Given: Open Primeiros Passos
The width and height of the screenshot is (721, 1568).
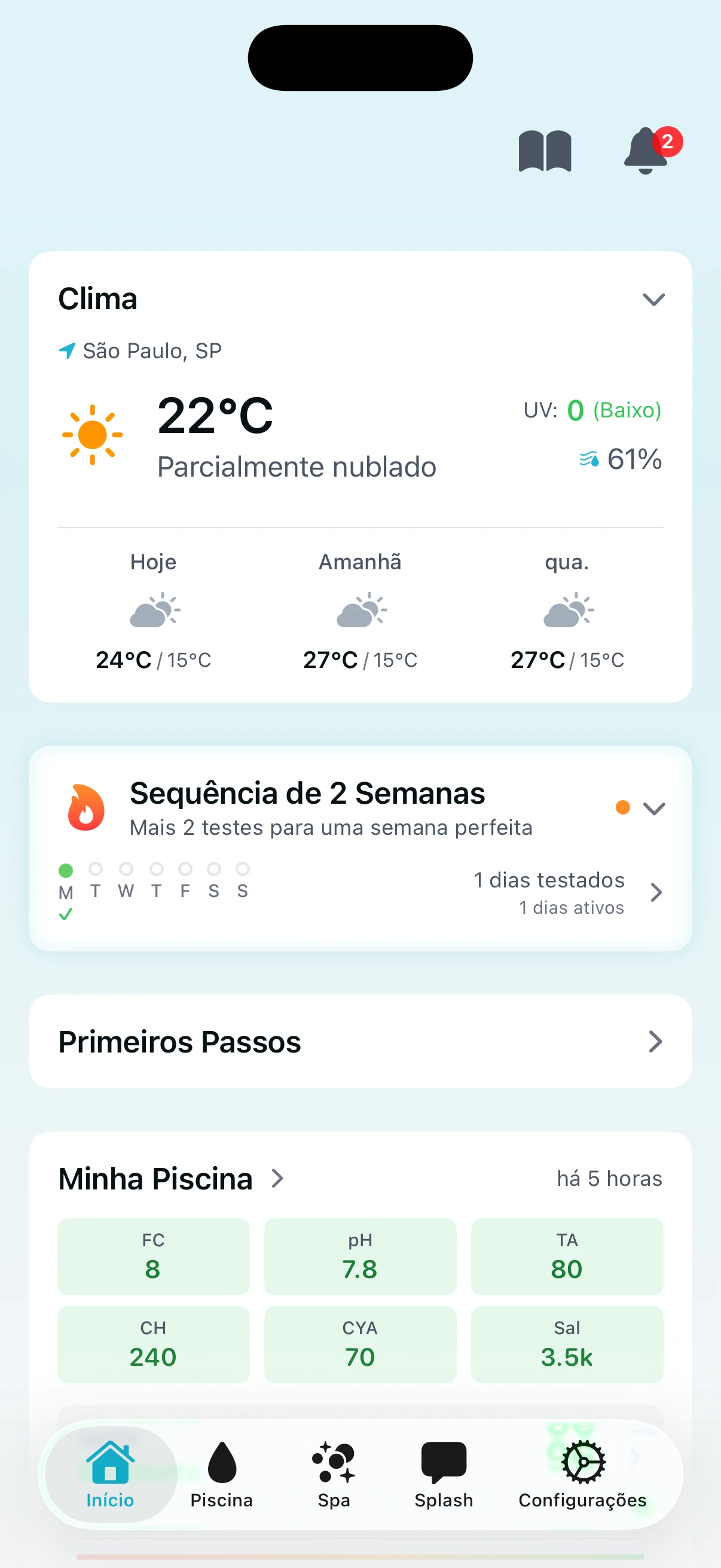Looking at the screenshot, I should pyautogui.click(x=360, y=1042).
